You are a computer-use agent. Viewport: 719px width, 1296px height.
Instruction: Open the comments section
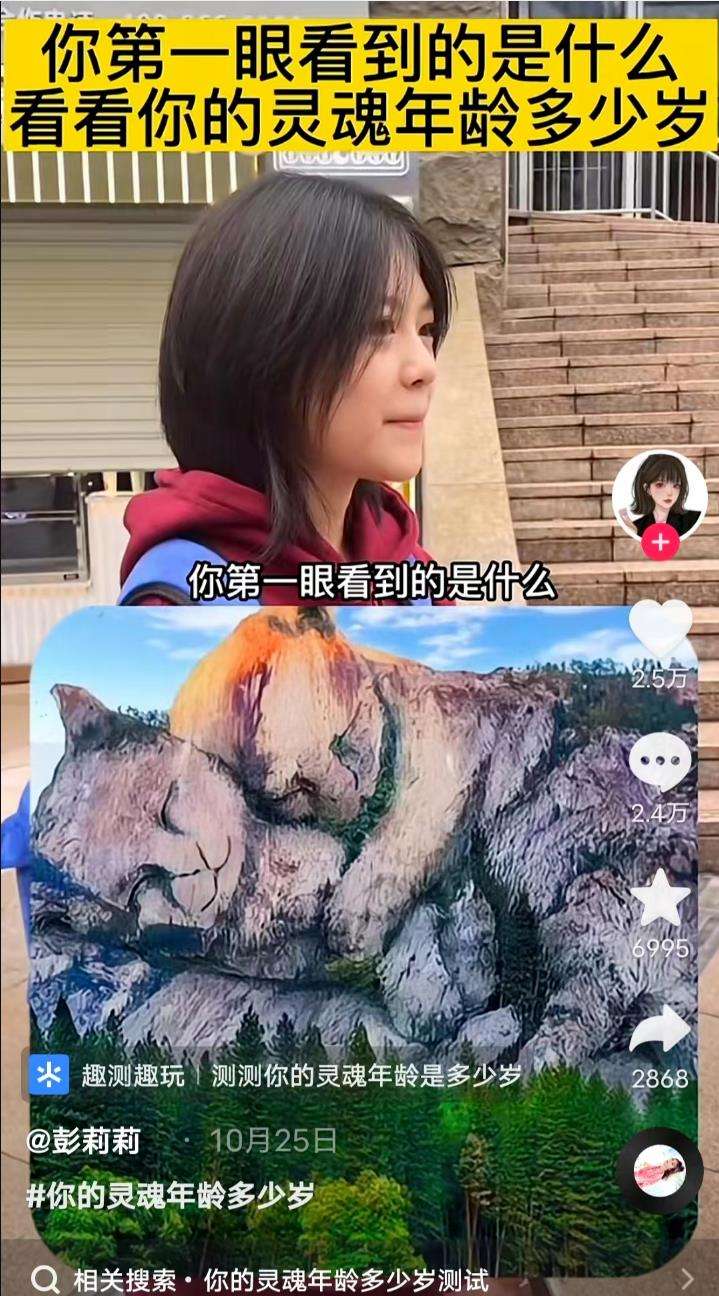tap(660, 763)
